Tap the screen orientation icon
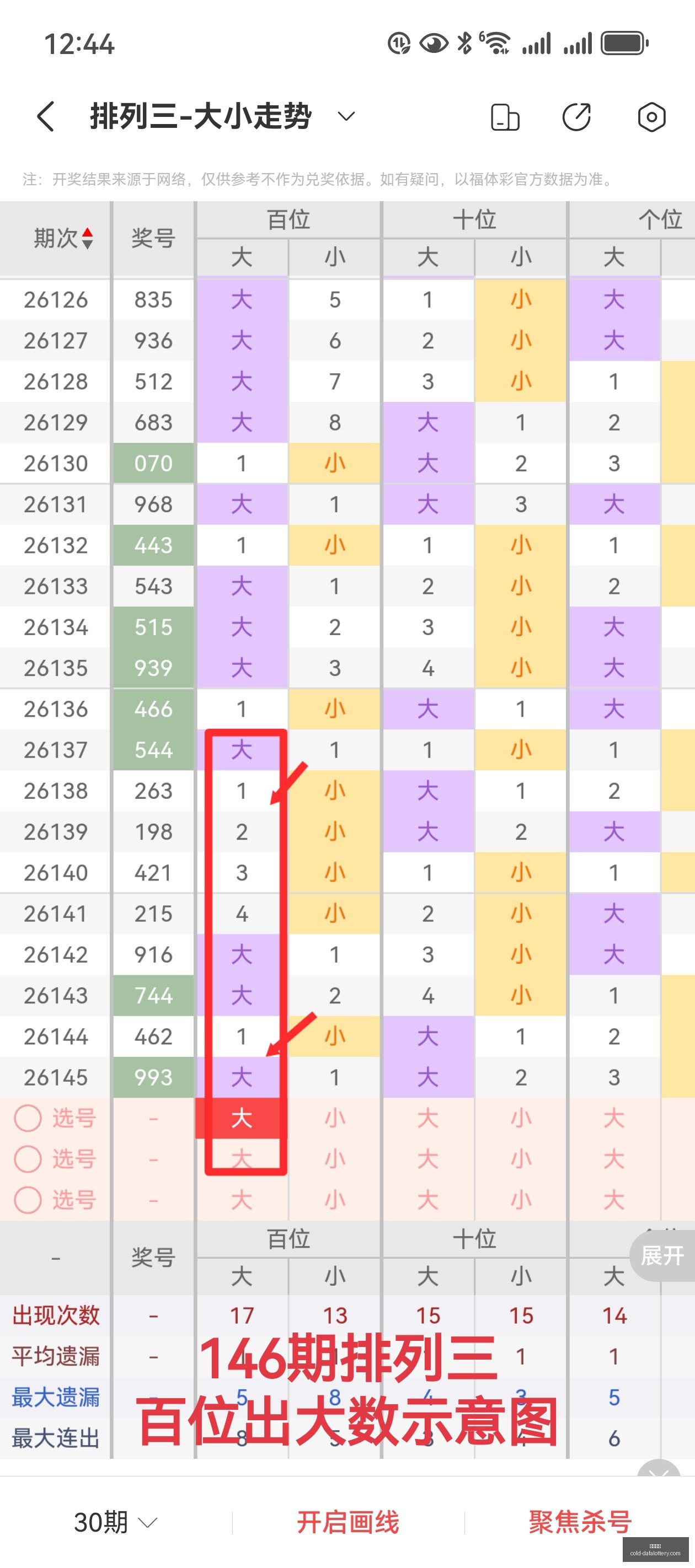Screen dimensions: 695x1568 tap(505, 117)
